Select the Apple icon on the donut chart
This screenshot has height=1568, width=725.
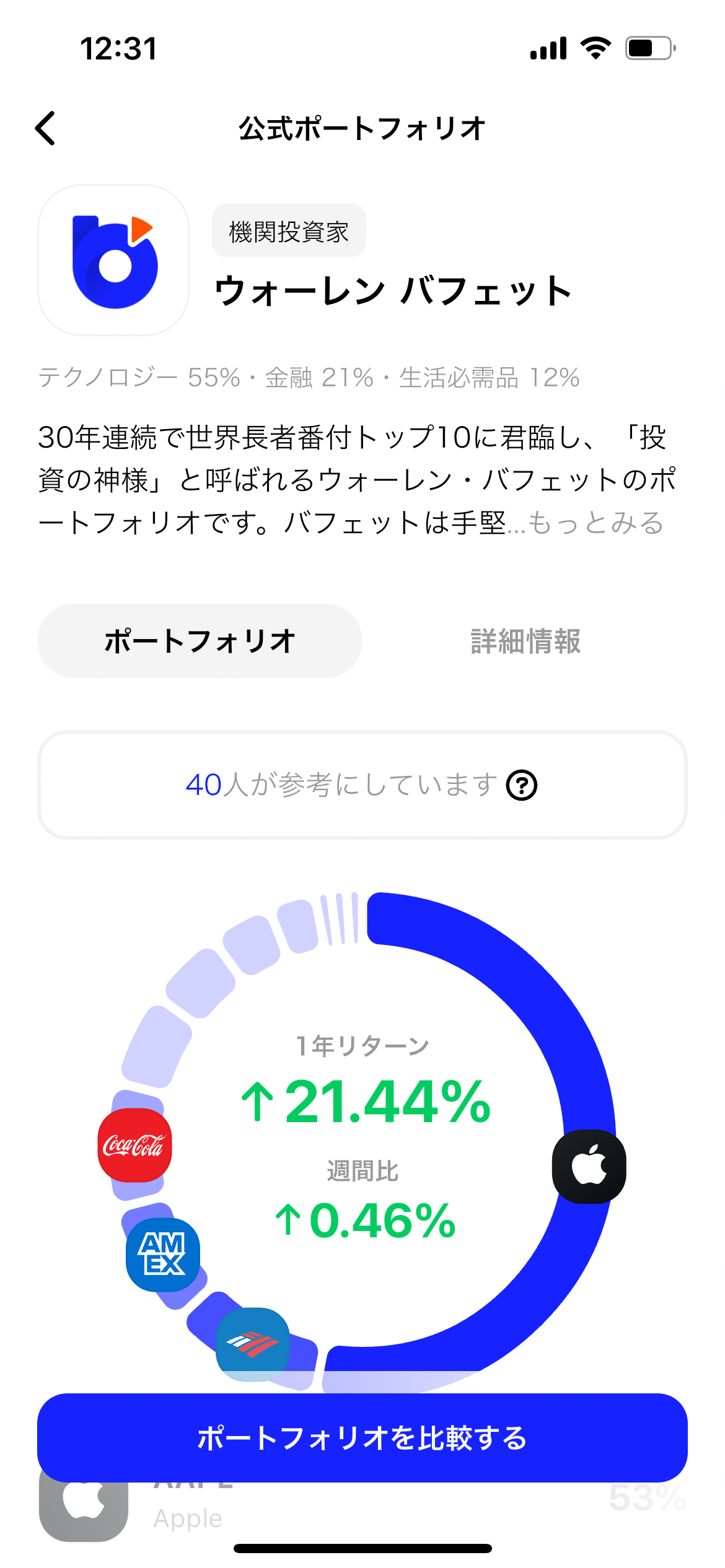(x=589, y=1166)
